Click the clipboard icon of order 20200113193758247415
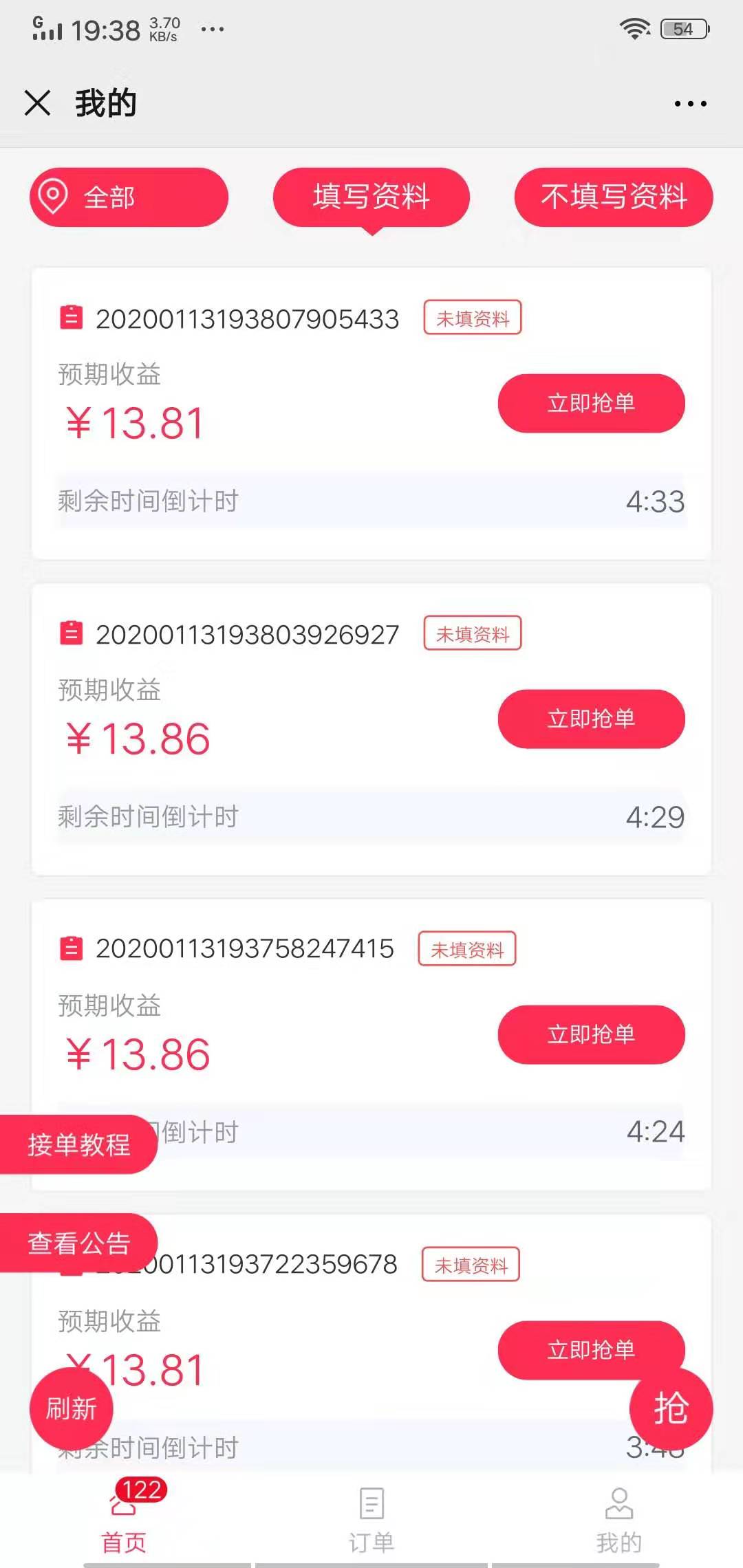The image size is (743, 1568). [72, 949]
